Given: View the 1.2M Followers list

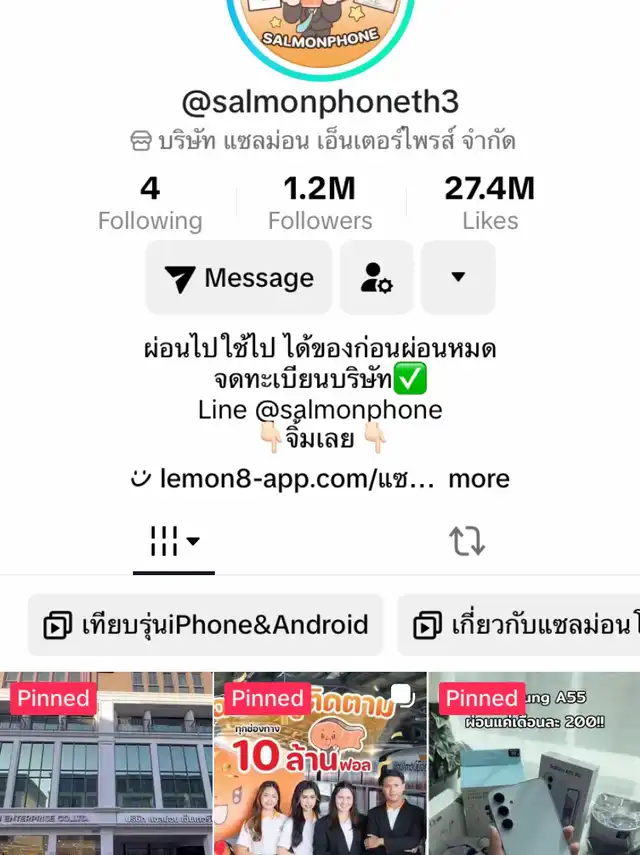Looking at the screenshot, I should pos(320,203).
